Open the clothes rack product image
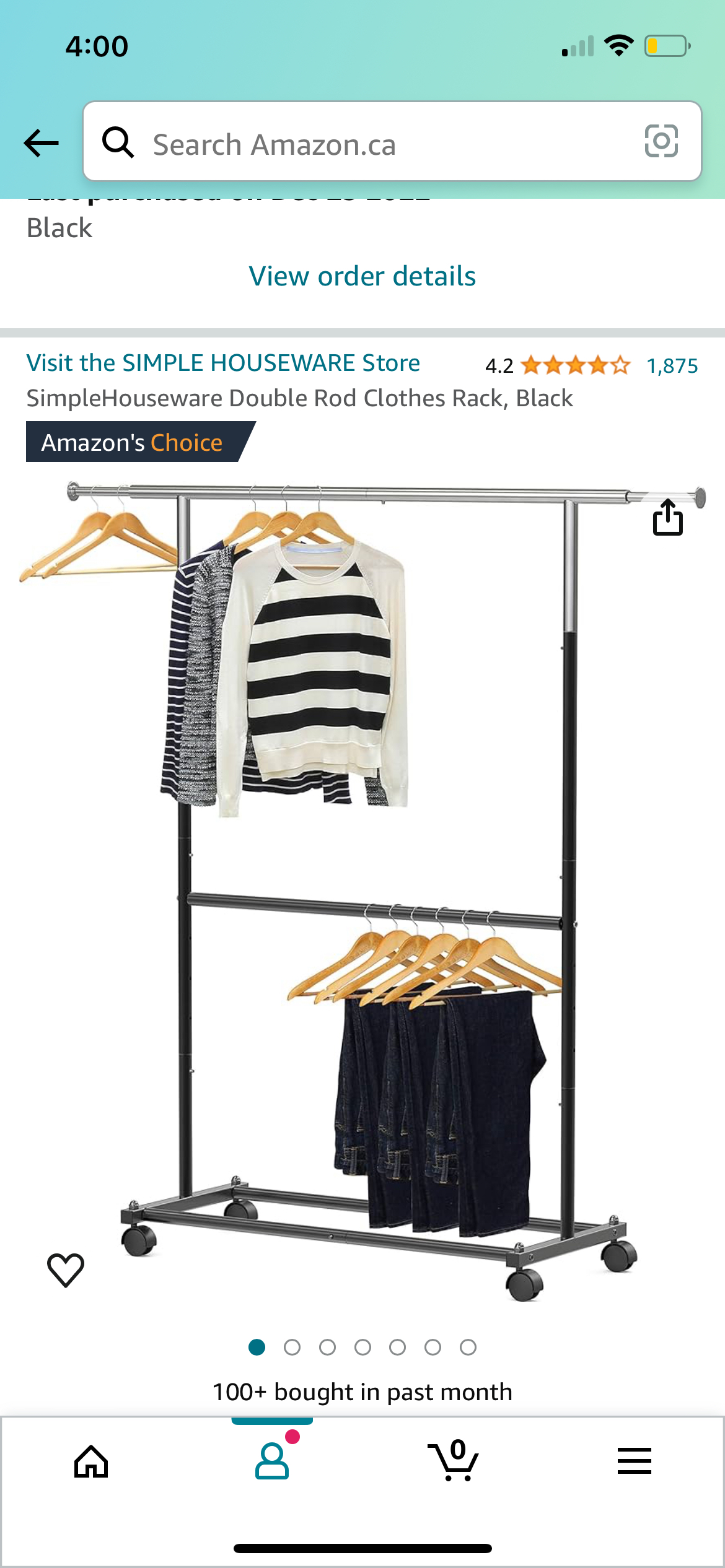Viewport: 725px width, 1568px height. (362, 892)
